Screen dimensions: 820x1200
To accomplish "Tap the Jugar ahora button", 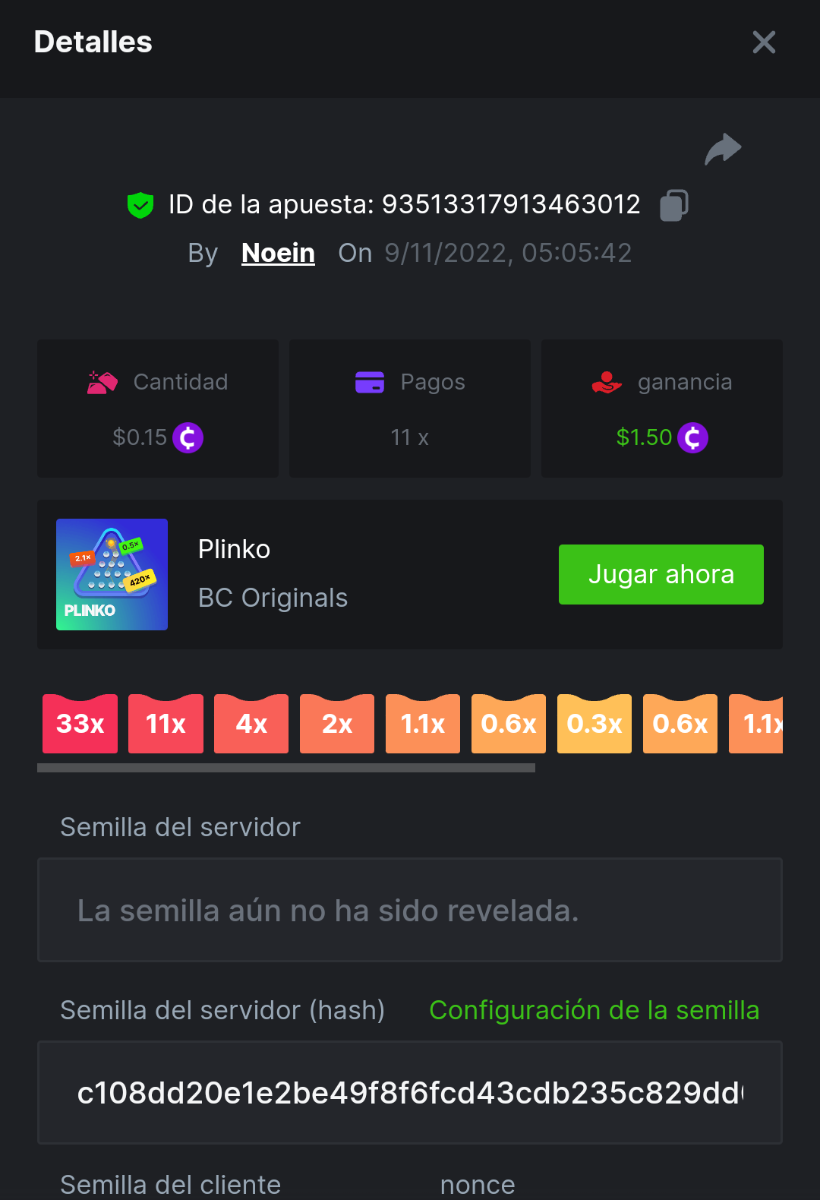I will coord(661,574).
